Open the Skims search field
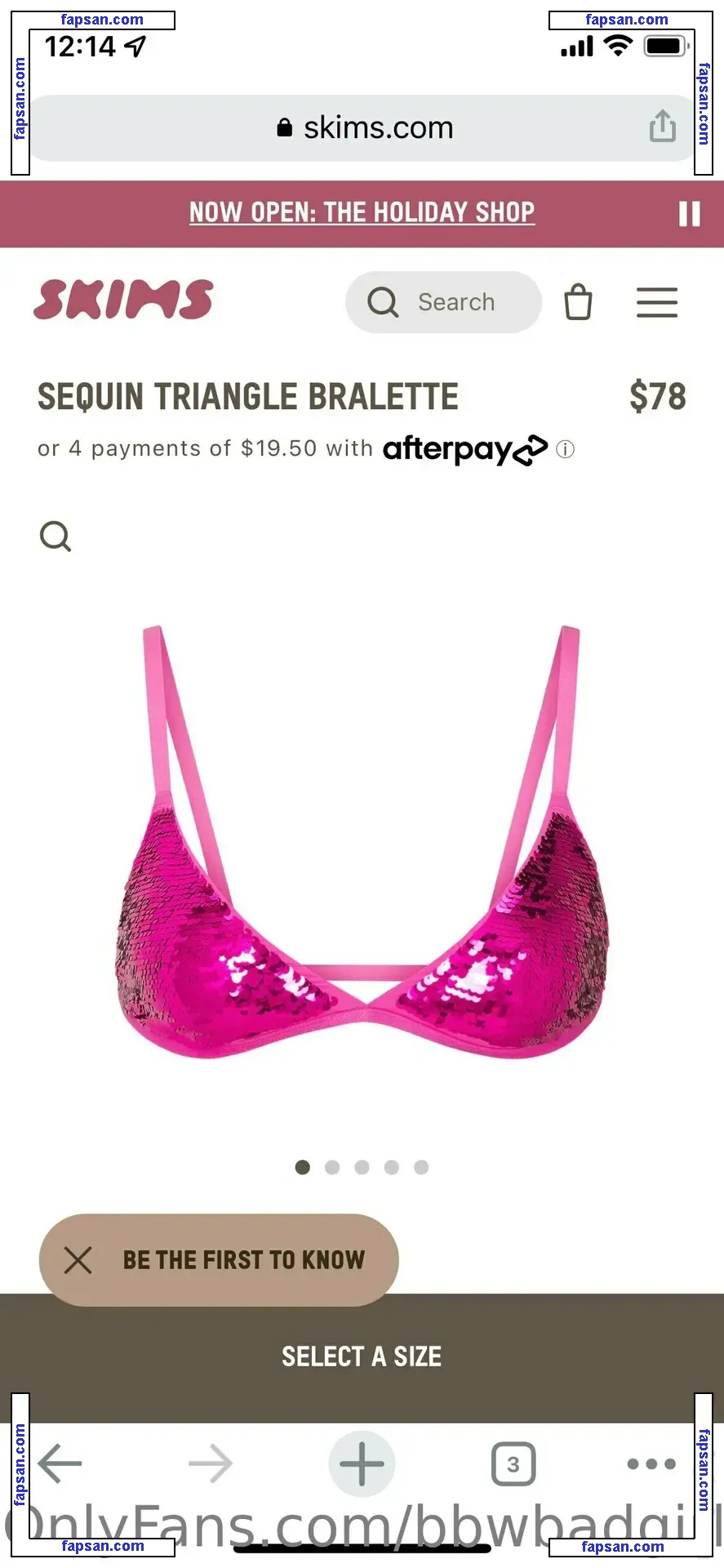724x1568 pixels. click(444, 302)
